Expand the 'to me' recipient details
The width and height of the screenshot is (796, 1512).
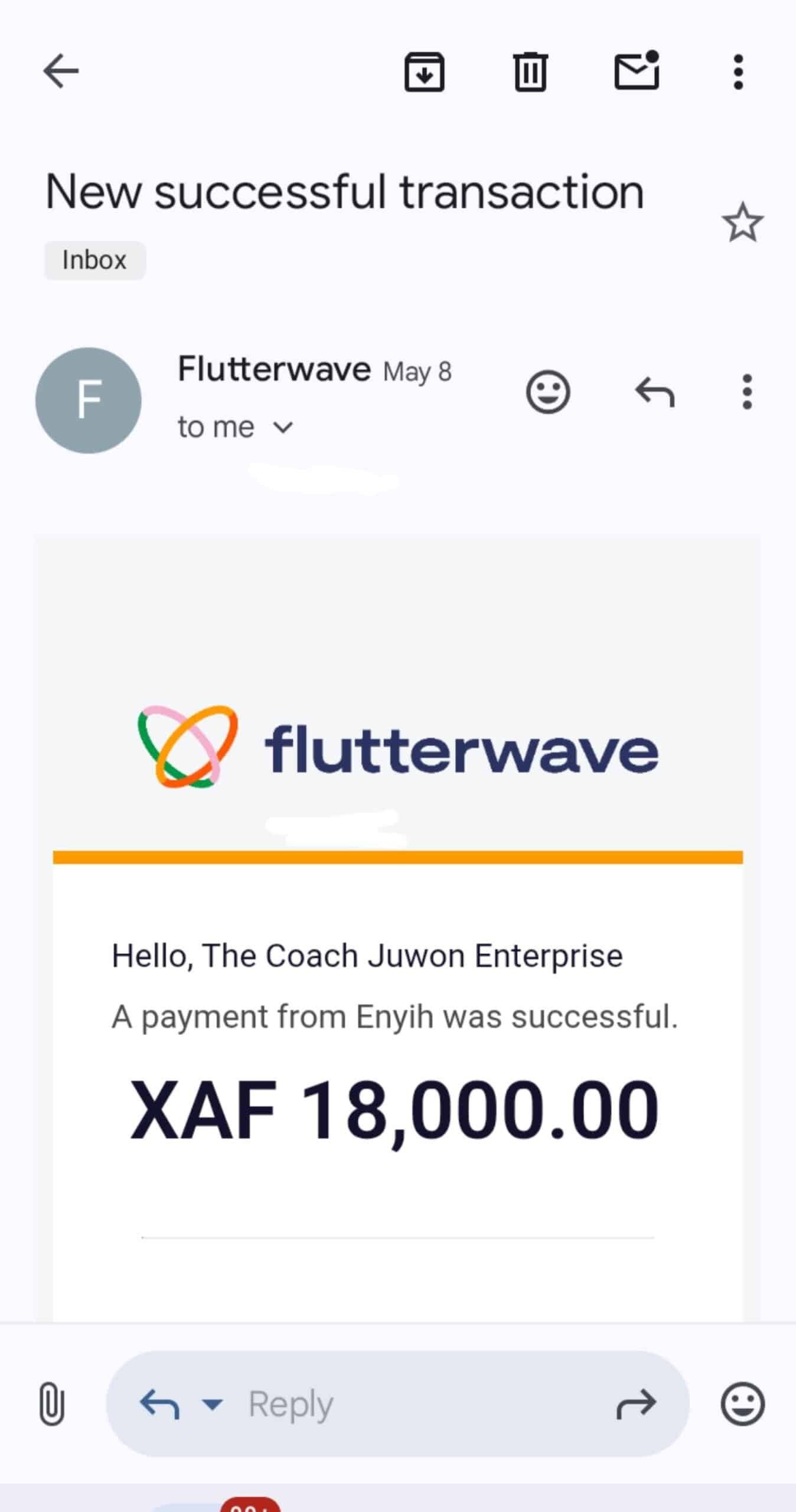[283, 427]
